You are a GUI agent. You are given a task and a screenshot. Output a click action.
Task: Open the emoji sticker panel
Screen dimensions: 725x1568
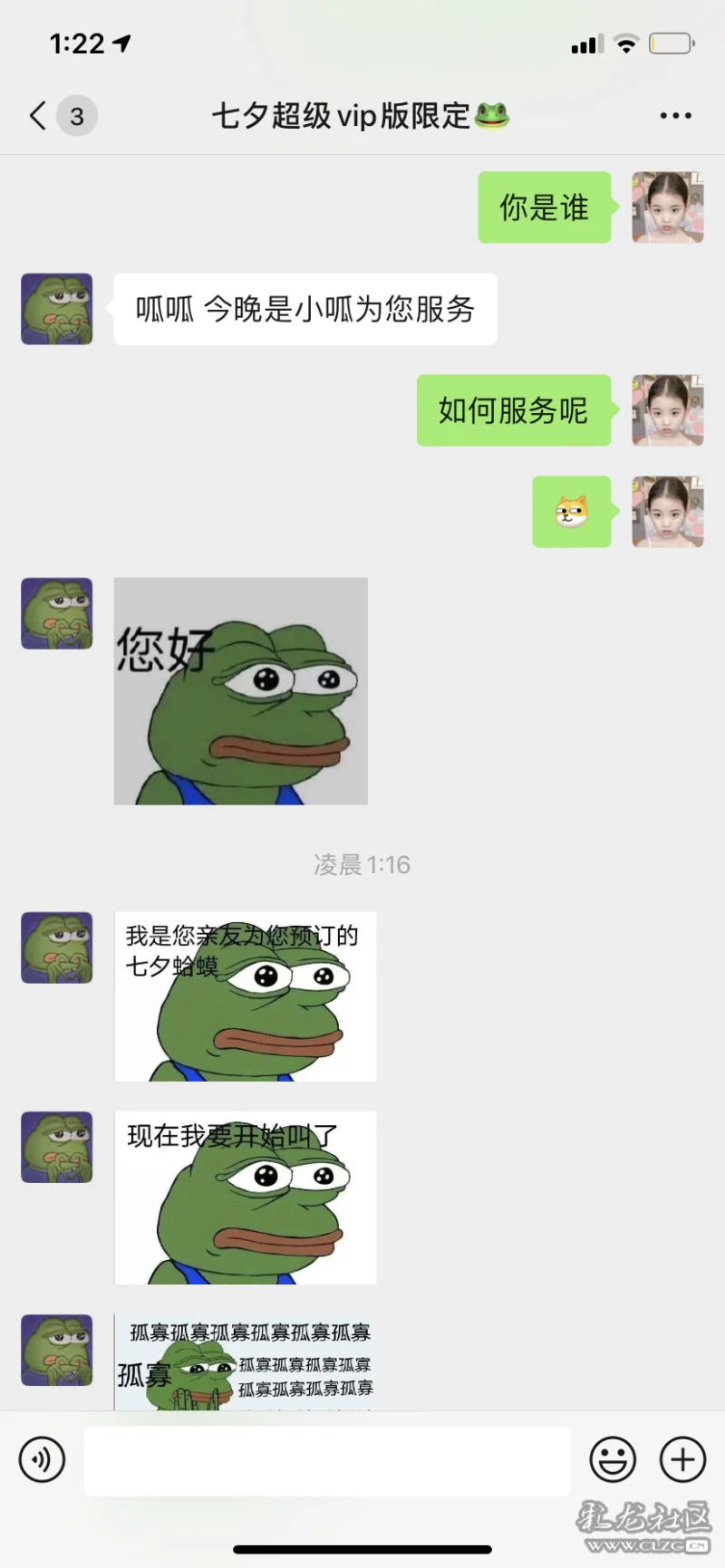coord(613,1460)
